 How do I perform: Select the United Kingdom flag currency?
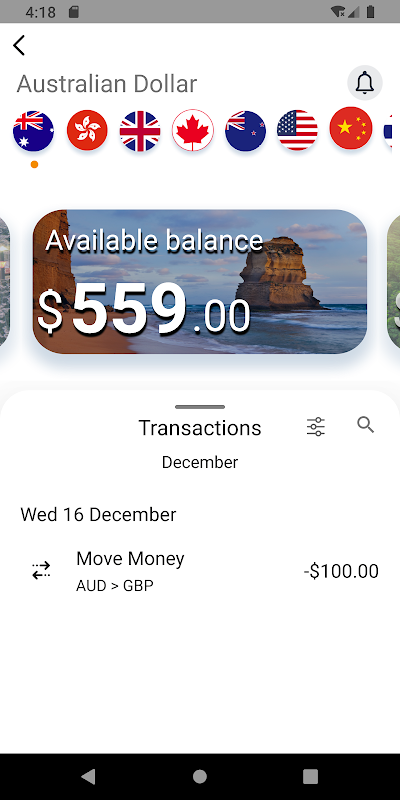(140, 131)
